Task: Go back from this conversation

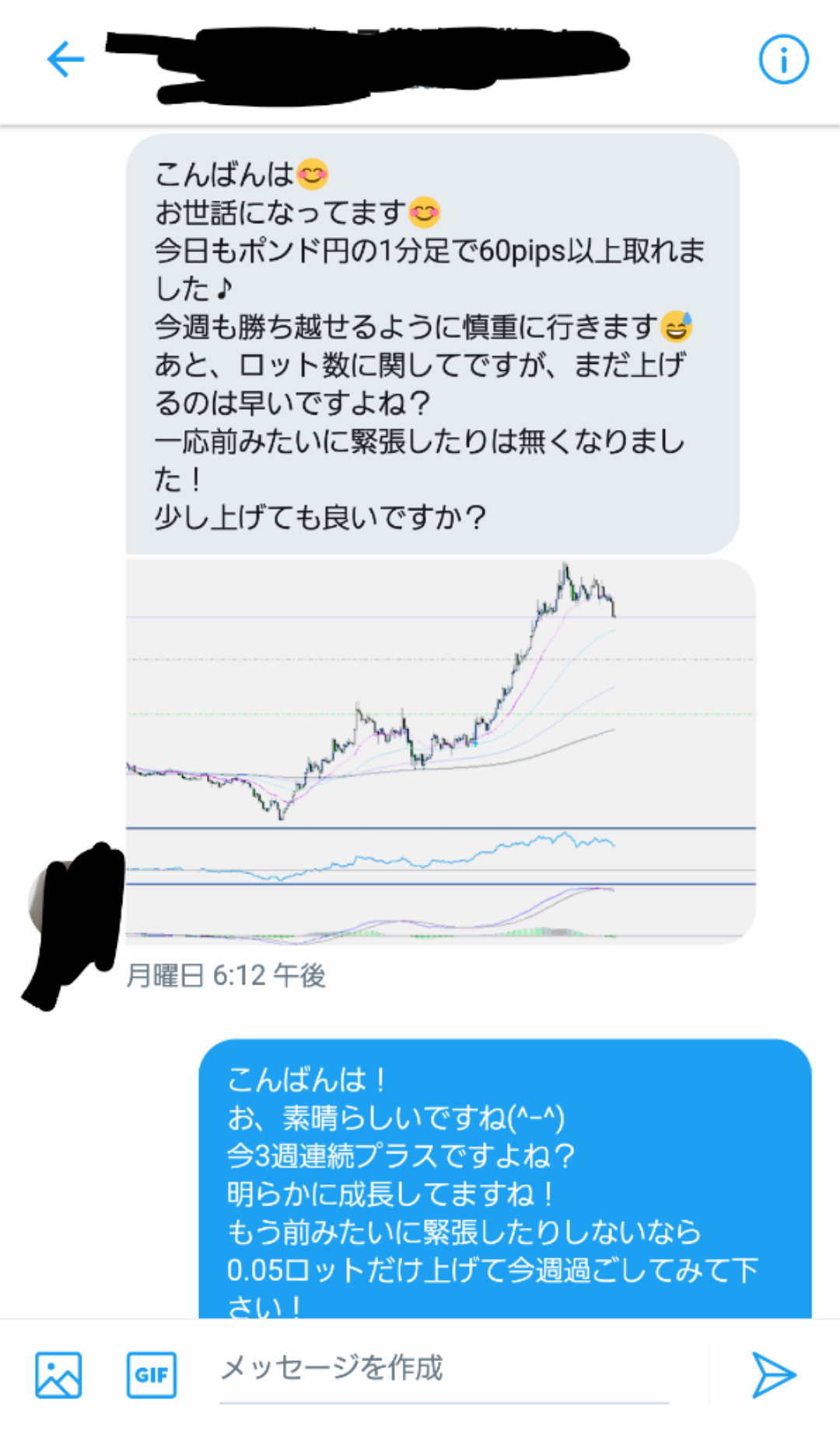Action: 65,59
